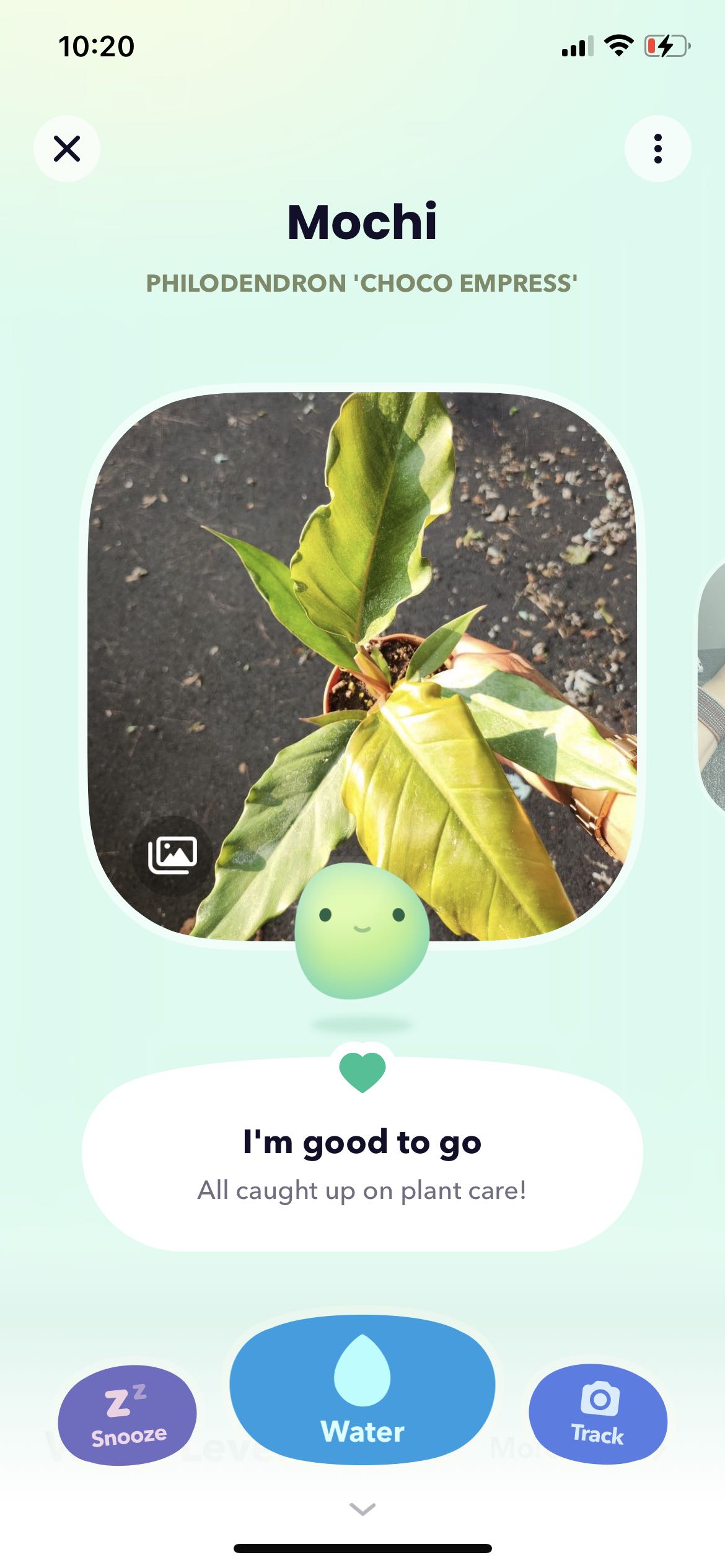Open the three-dot overflow menu

[x=657, y=149]
